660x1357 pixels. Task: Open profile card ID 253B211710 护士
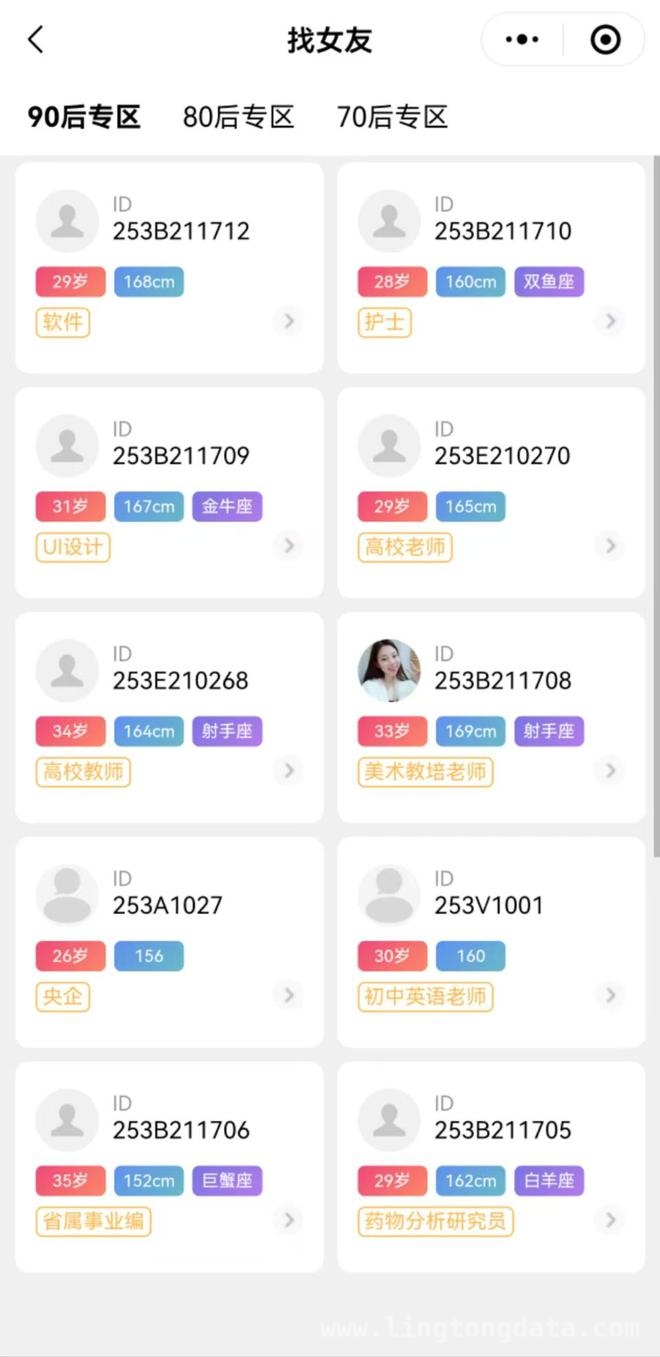491,267
